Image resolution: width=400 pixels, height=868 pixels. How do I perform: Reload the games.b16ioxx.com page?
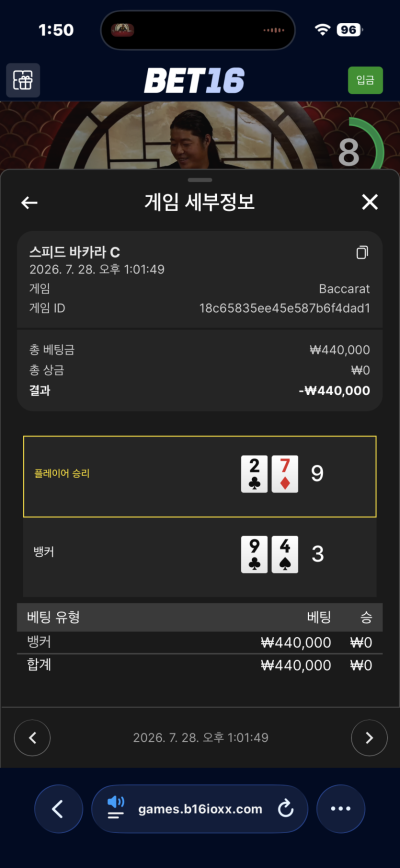285,809
